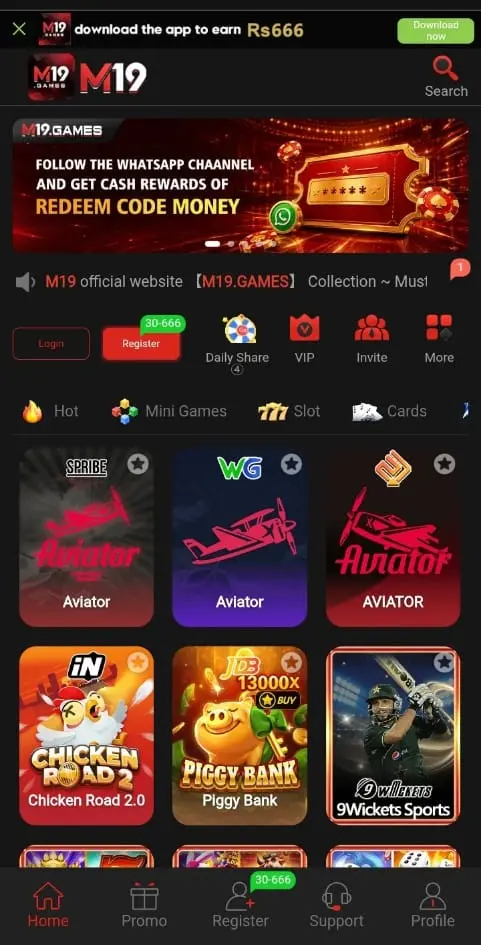Open the Spribe Aviator game
Screen dimensions: 481x945
86,537
